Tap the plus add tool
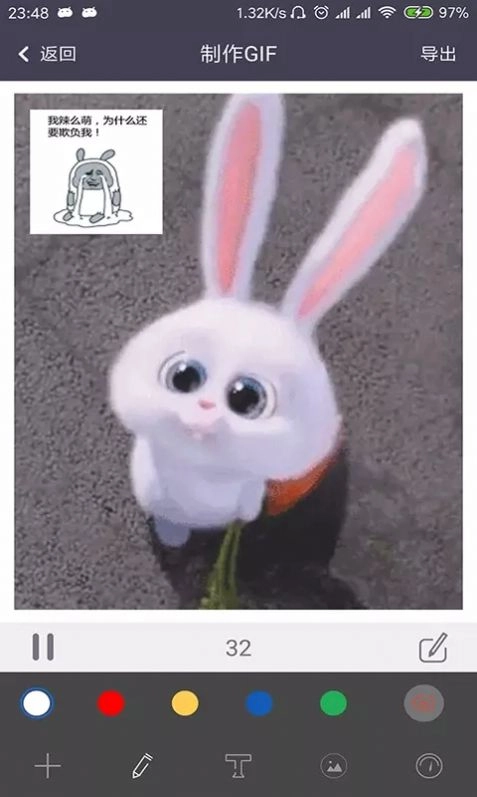Screen dimensions: 477x797 (48, 765)
